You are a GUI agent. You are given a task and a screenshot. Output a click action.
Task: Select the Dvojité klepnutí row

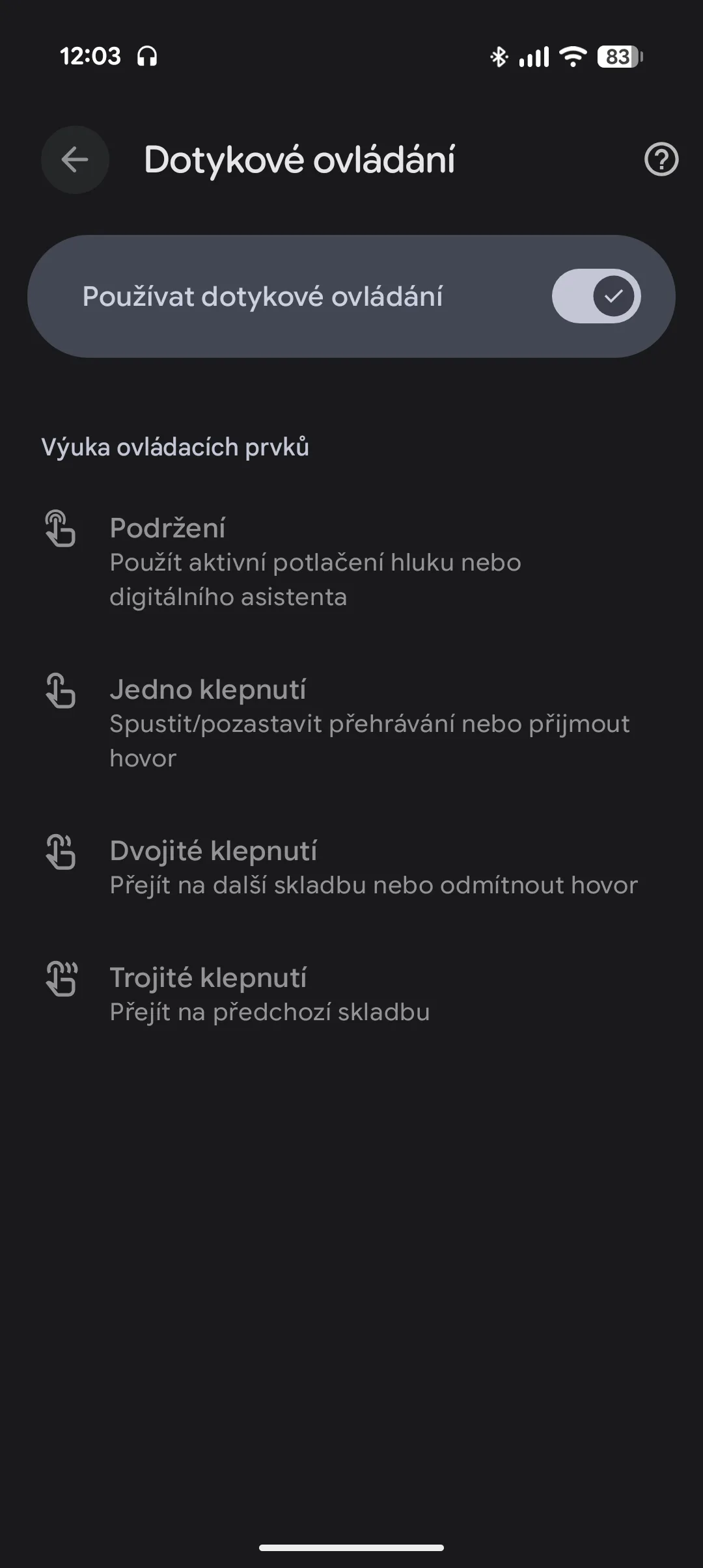351,867
